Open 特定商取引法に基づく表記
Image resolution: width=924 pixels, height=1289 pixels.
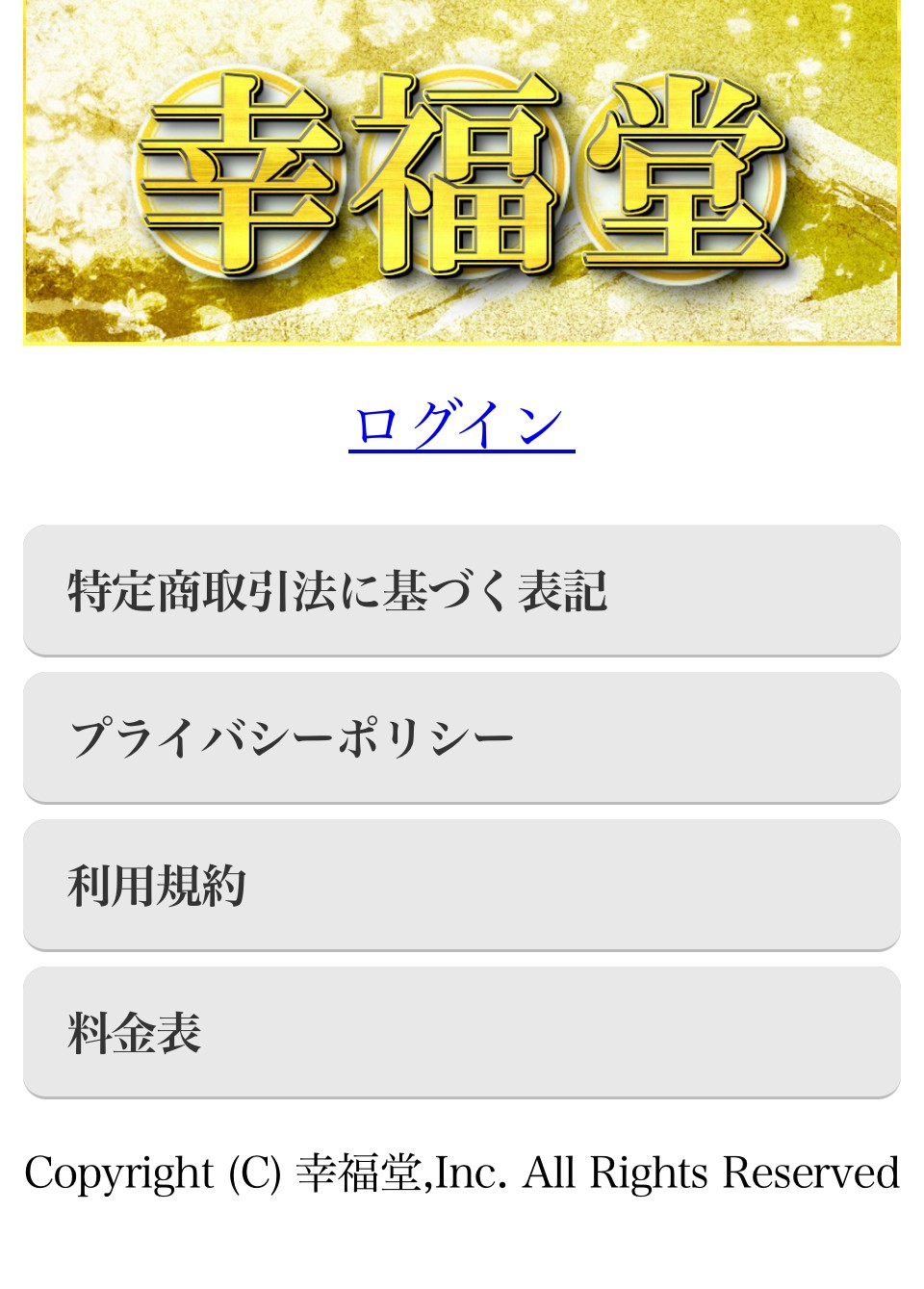(x=461, y=590)
